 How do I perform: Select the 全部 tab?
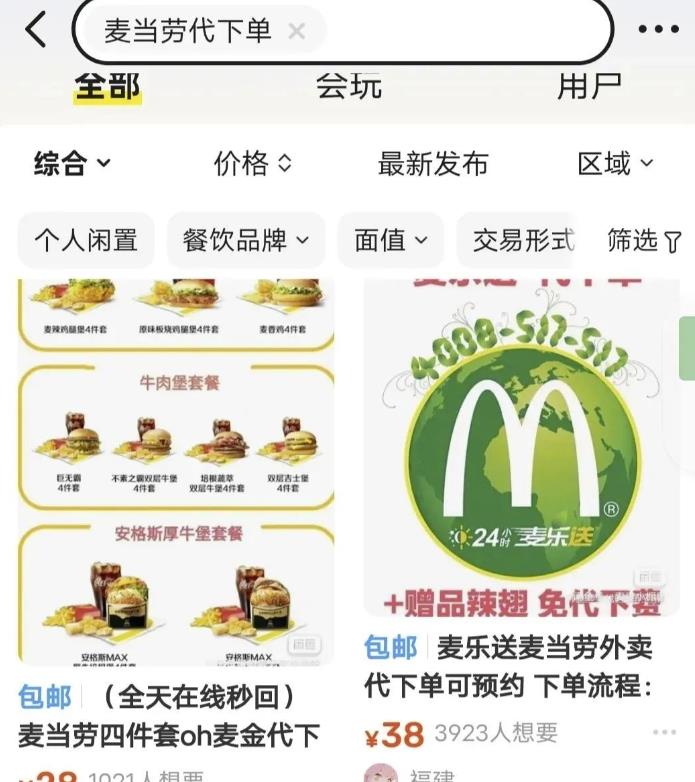pos(107,87)
